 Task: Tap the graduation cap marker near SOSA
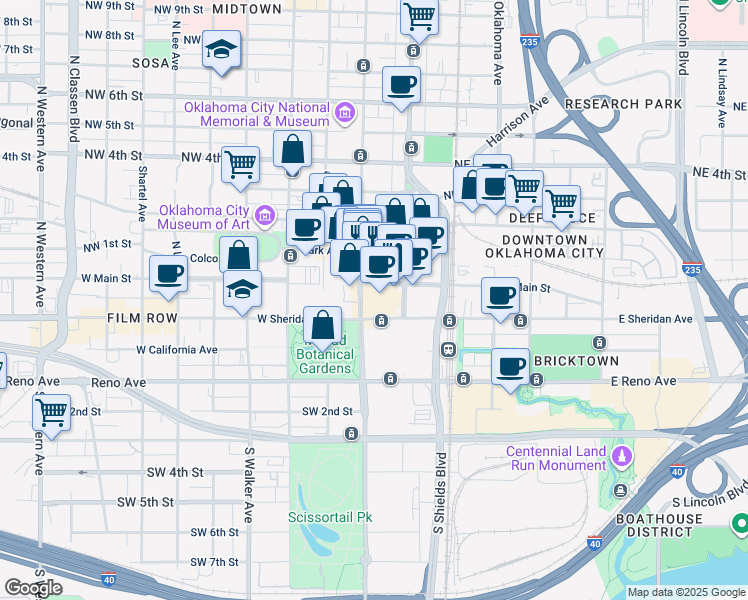tap(221, 50)
